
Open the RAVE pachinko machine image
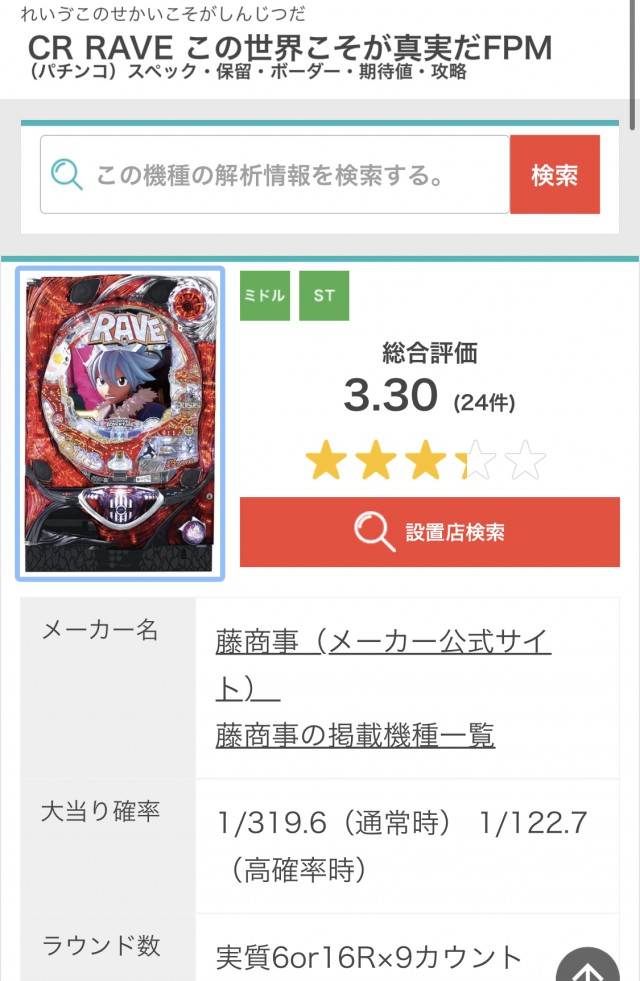120,423
